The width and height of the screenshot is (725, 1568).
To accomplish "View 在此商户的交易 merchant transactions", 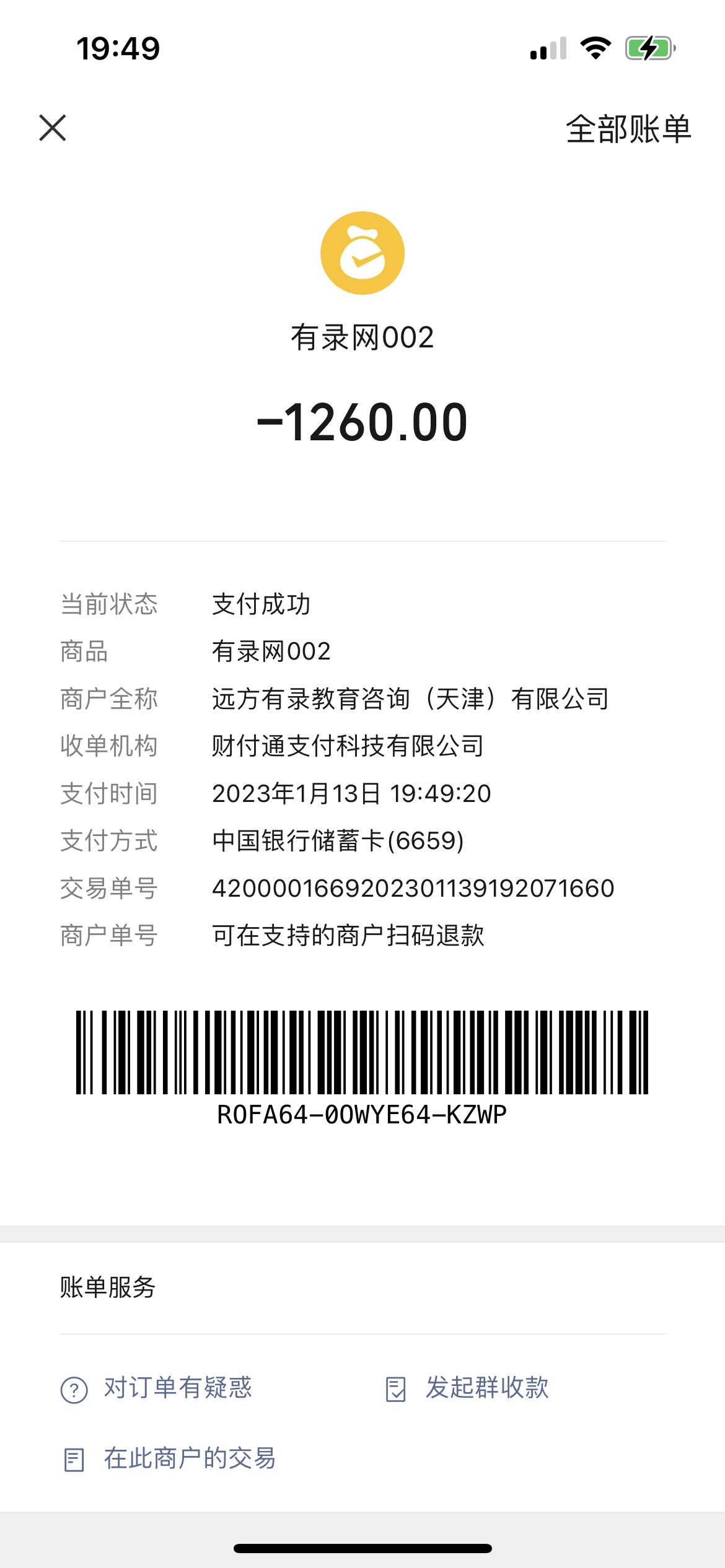I will point(170,1458).
